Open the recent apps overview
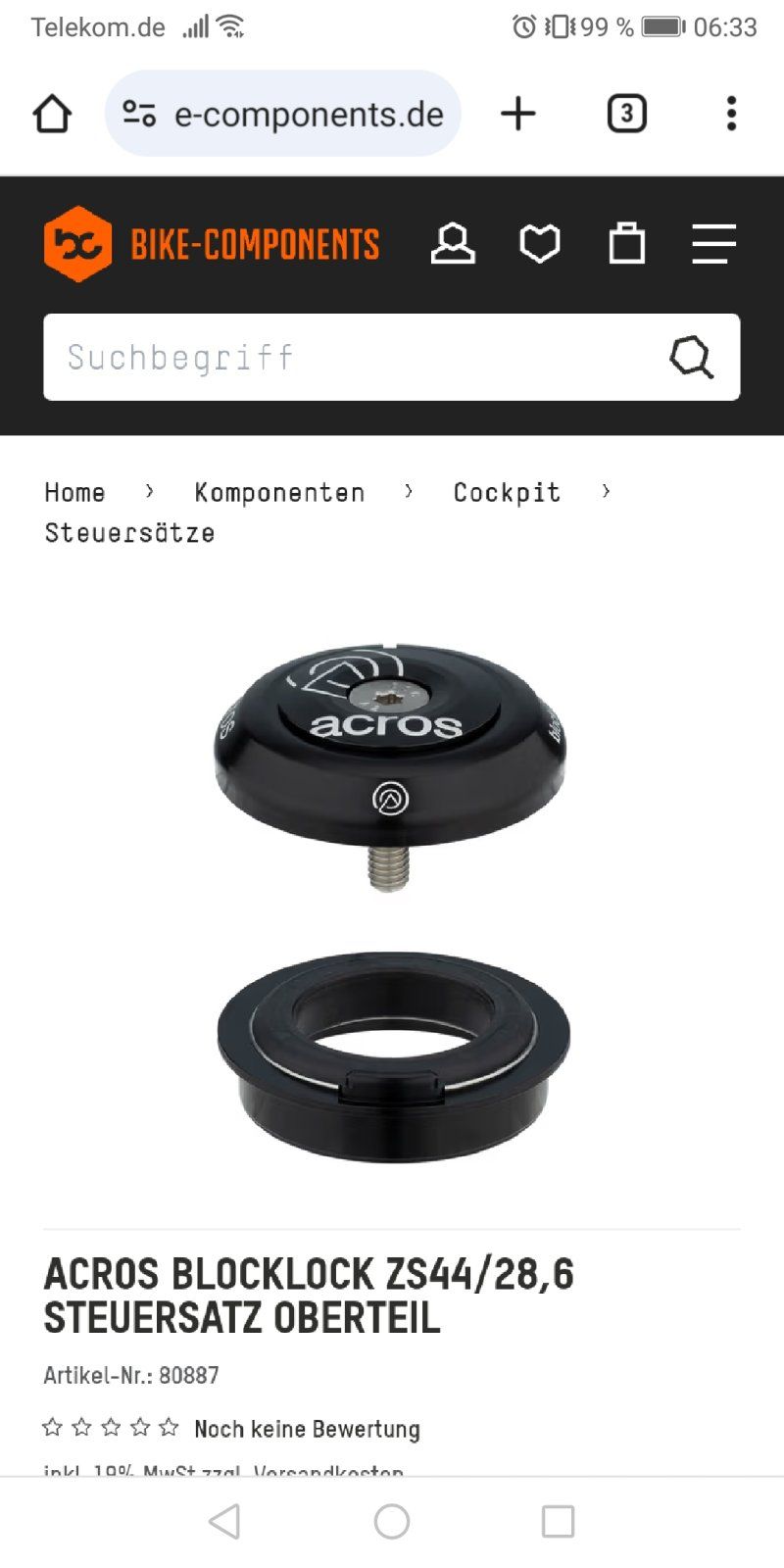This screenshot has height=1568, width=784. coord(558,1521)
